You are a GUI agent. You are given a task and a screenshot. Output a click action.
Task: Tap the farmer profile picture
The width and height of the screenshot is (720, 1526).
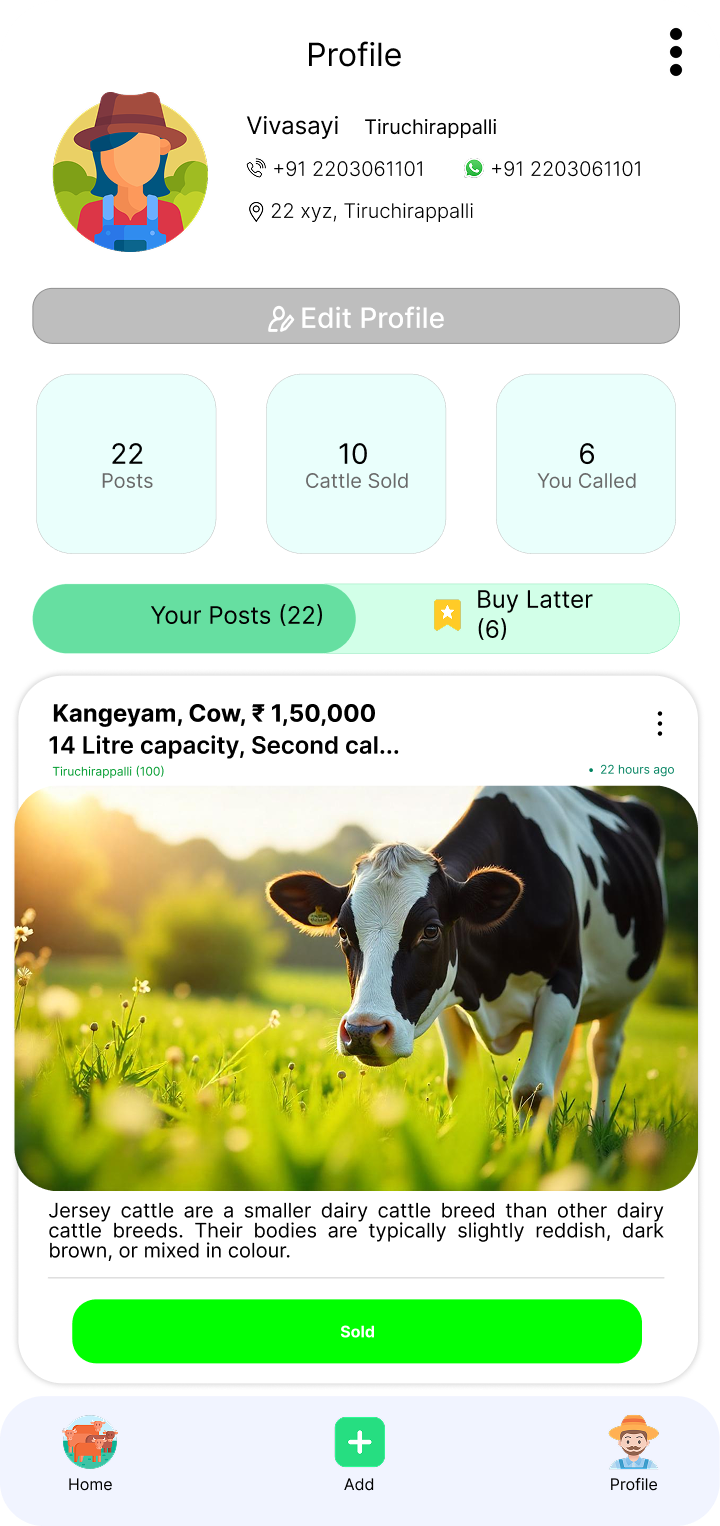pos(130,172)
